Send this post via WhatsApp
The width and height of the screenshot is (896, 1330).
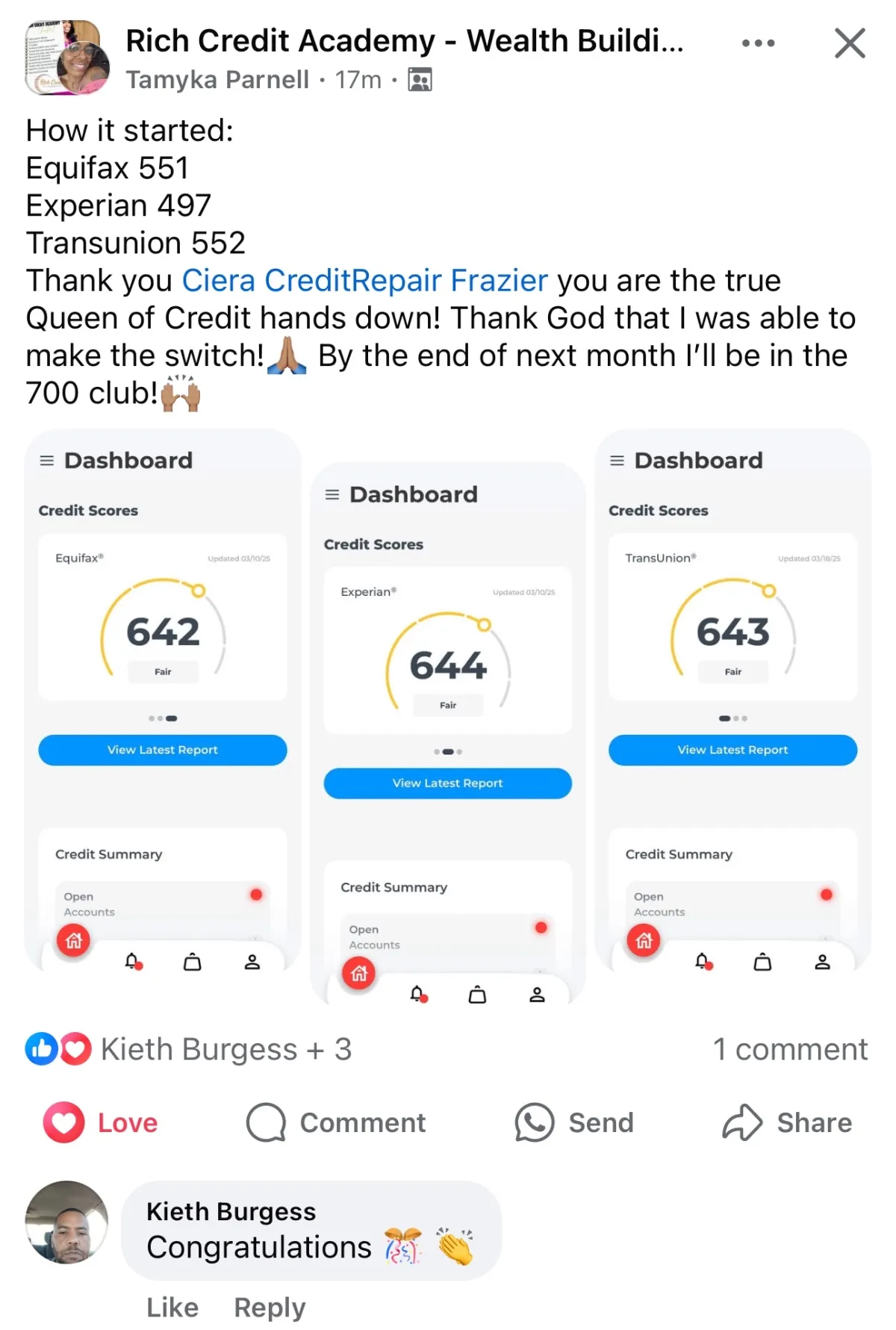pyautogui.click(x=574, y=1122)
